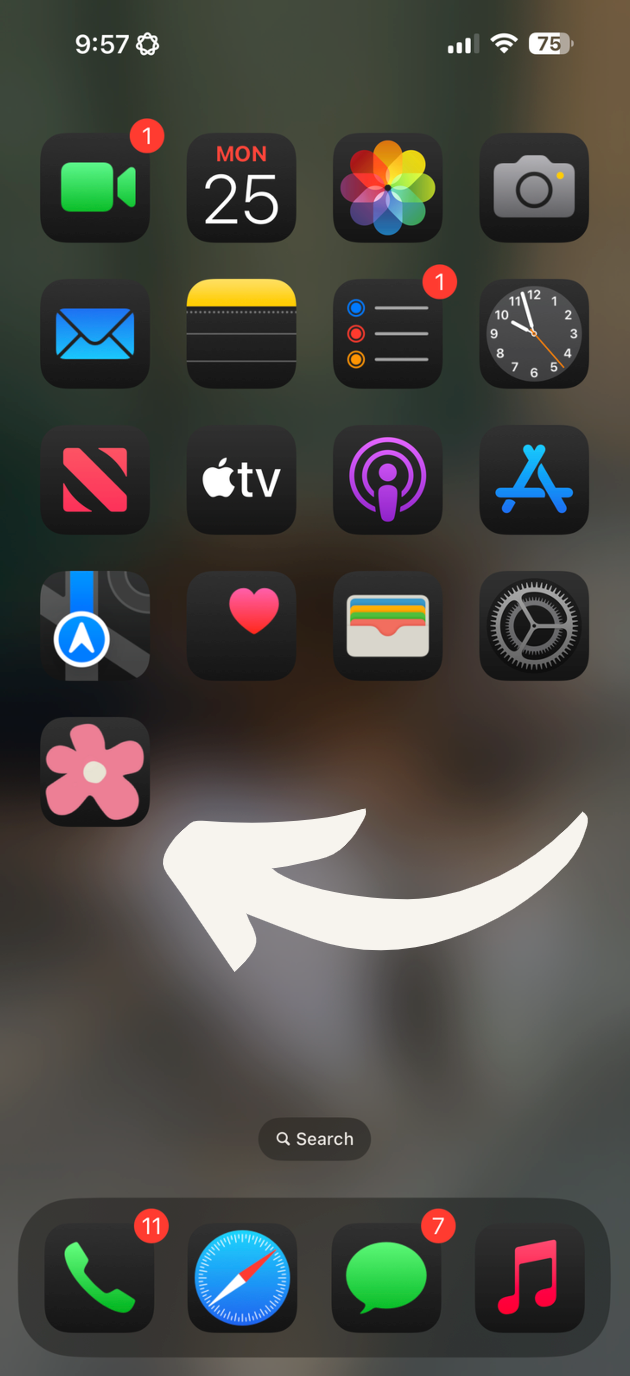Open the Mail app
Image resolution: width=630 pixels, height=1376 pixels.
(95, 334)
